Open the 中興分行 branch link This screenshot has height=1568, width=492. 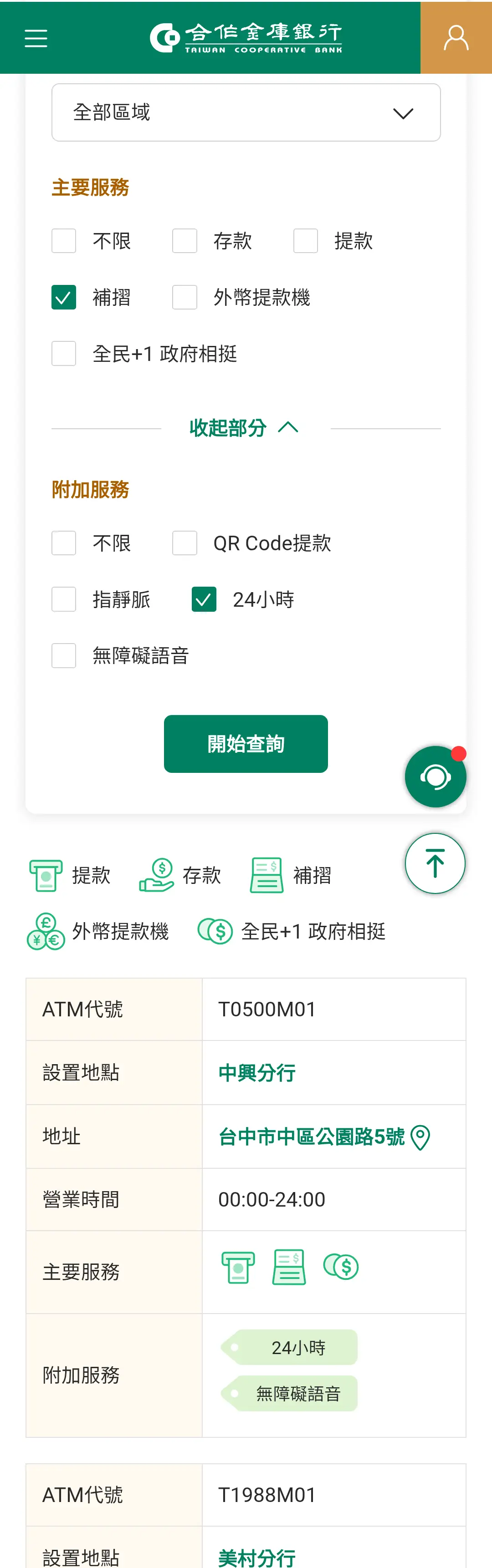(257, 1072)
